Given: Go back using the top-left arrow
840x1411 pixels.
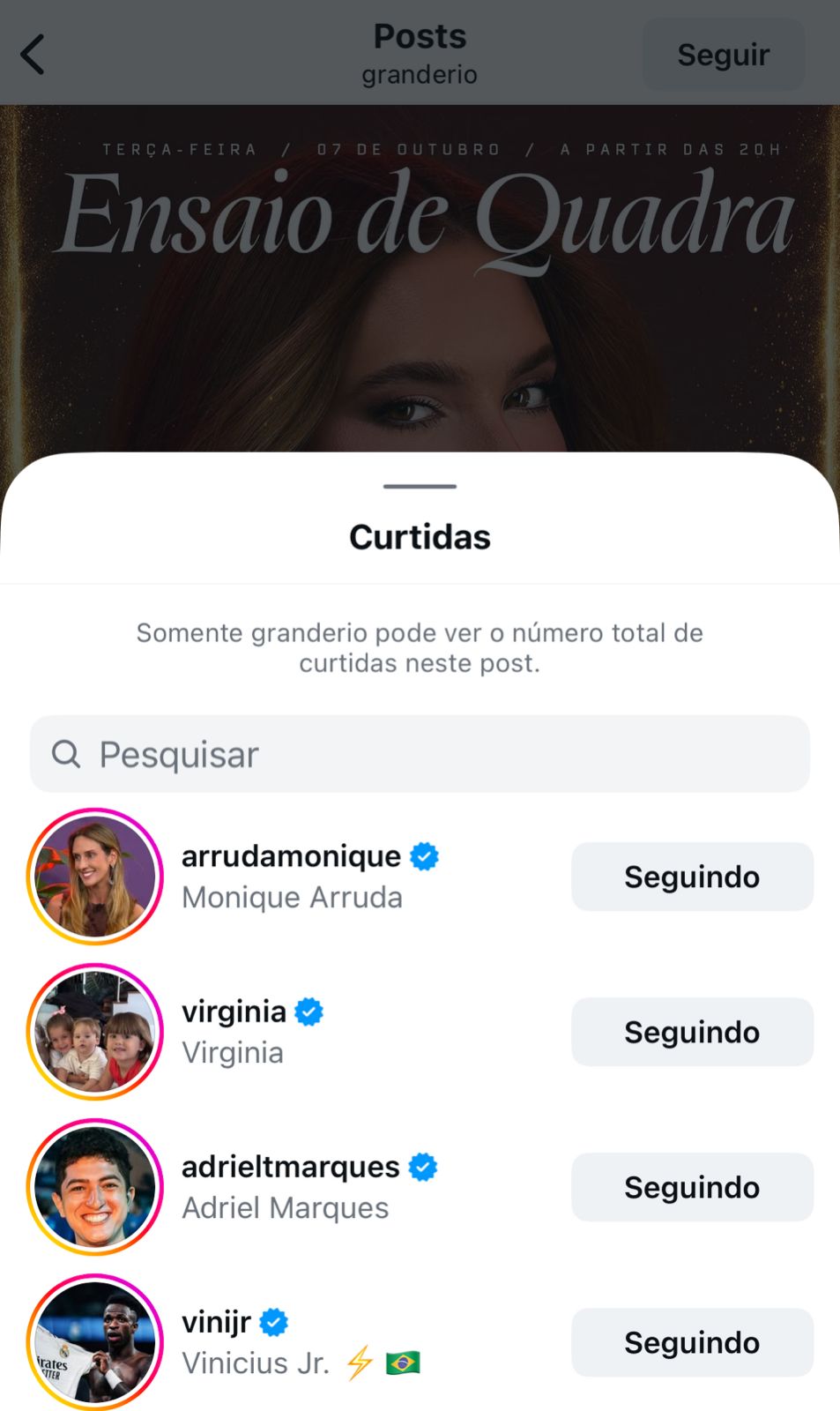Looking at the screenshot, I should 33,55.
